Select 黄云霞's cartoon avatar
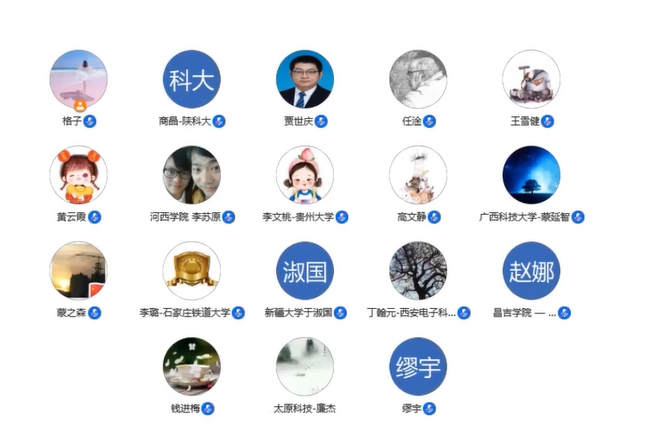 78,175
